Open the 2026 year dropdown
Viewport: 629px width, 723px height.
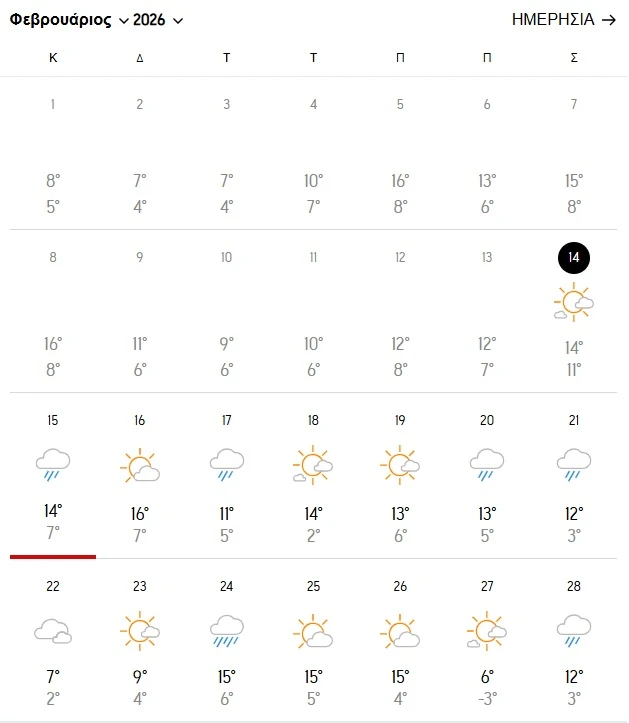pyautogui.click(x=158, y=20)
